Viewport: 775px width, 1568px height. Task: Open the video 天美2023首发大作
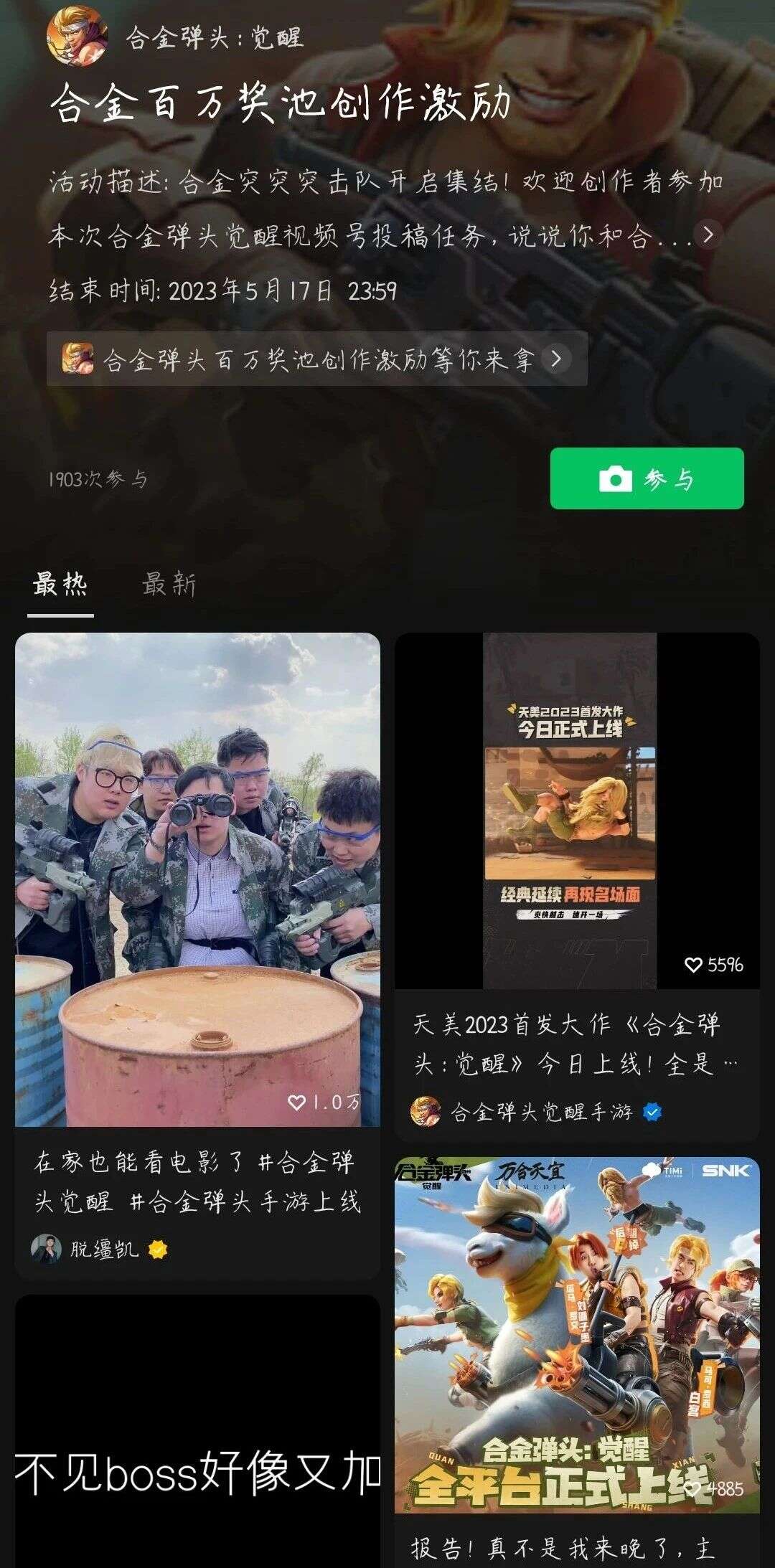coord(576,811)
